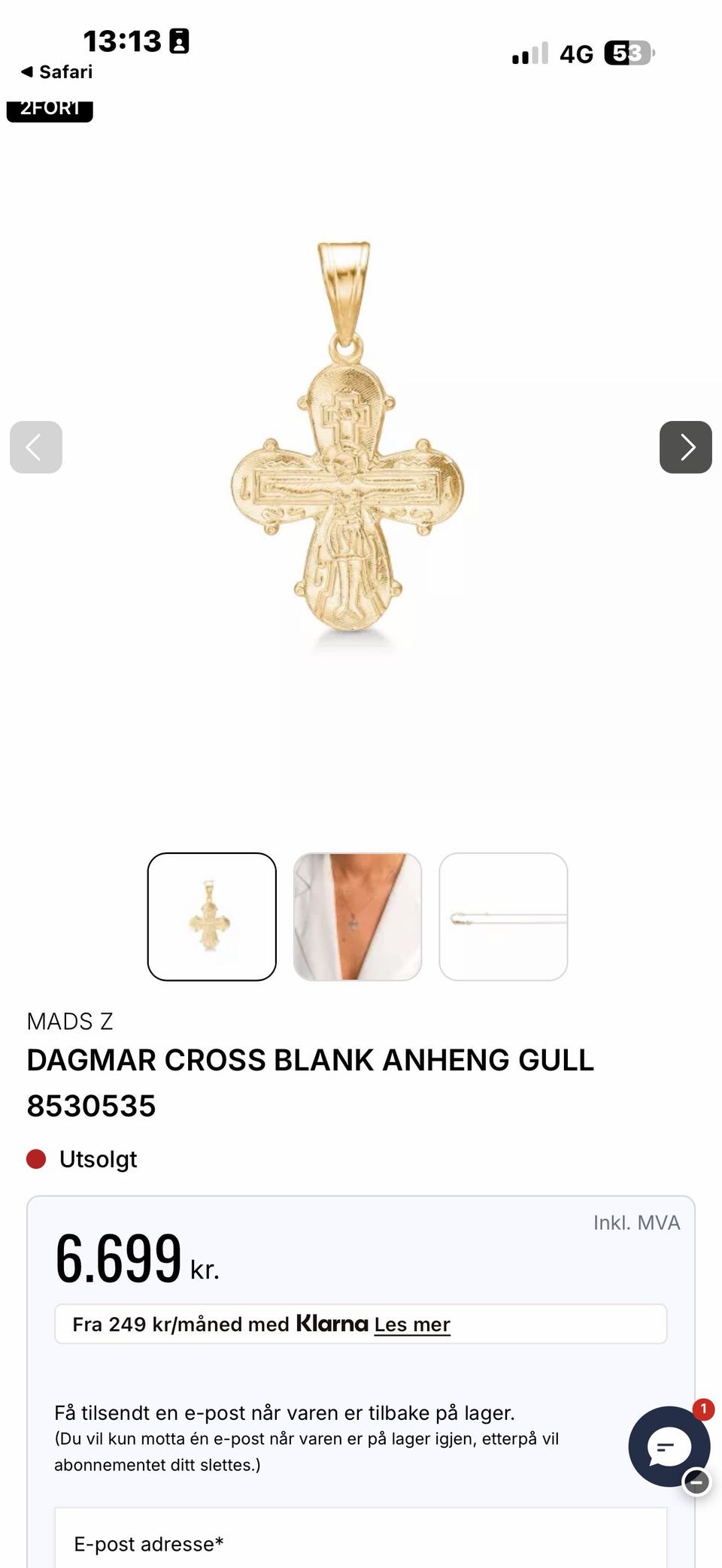Screen dimensions: 722x1568
Task: View the model wearing necklace thumbnail
Action: (x=357, y=916)
